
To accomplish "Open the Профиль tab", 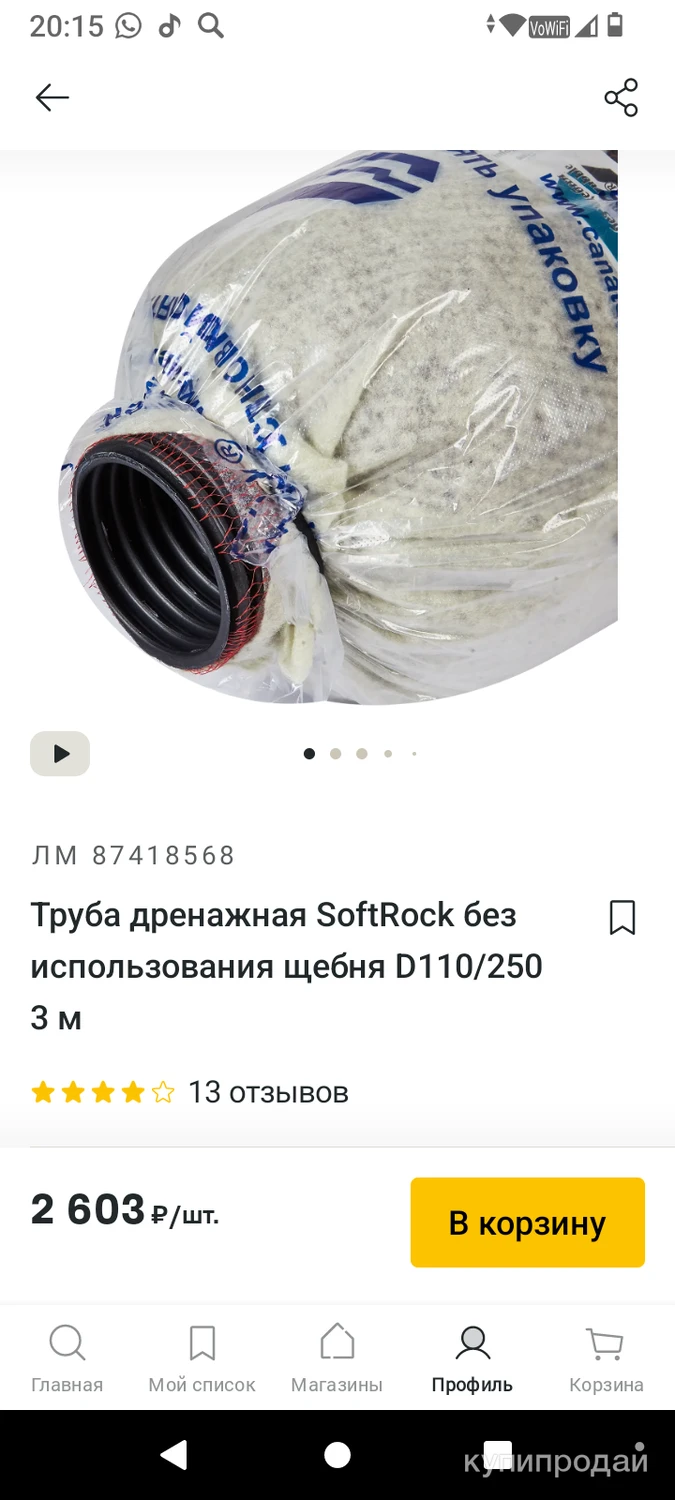I will [x=472, y=1358].
